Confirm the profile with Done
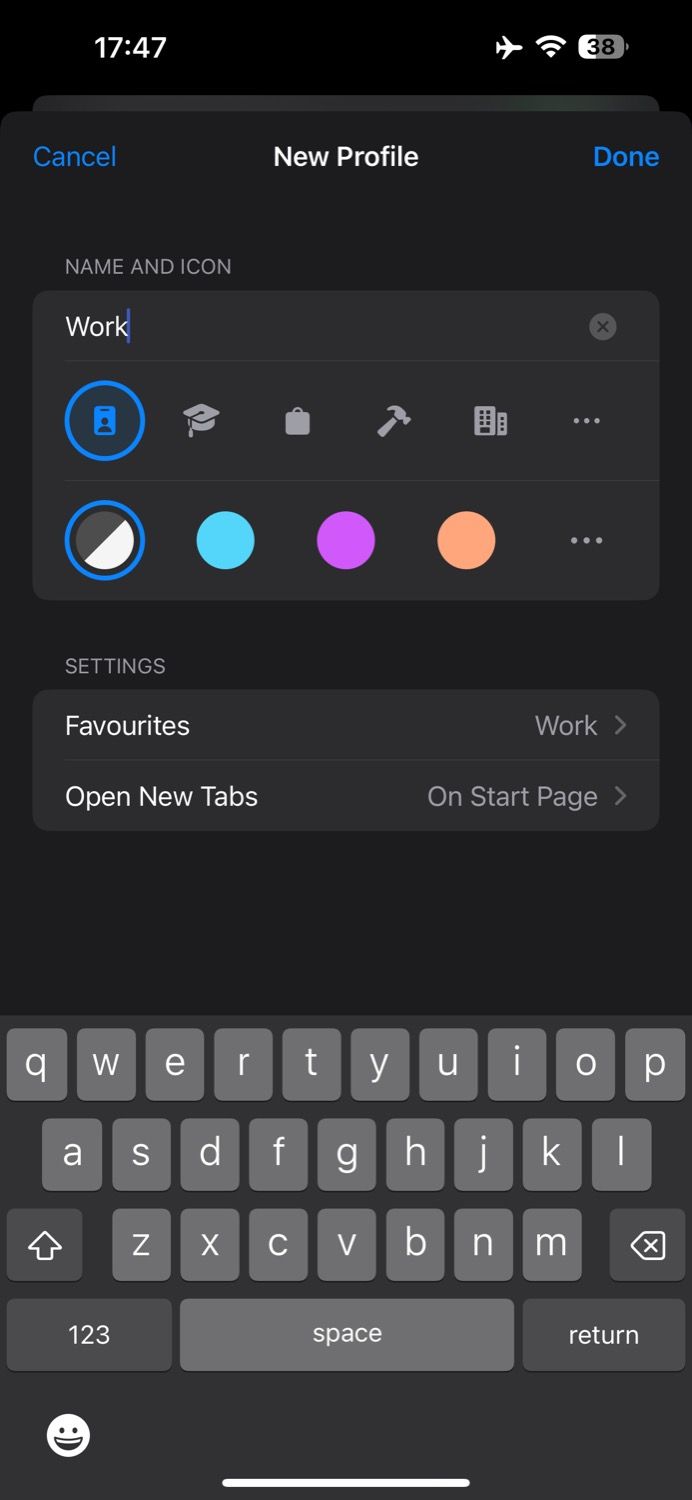Viewport: 692px width, 1500px height. [625, 157]
